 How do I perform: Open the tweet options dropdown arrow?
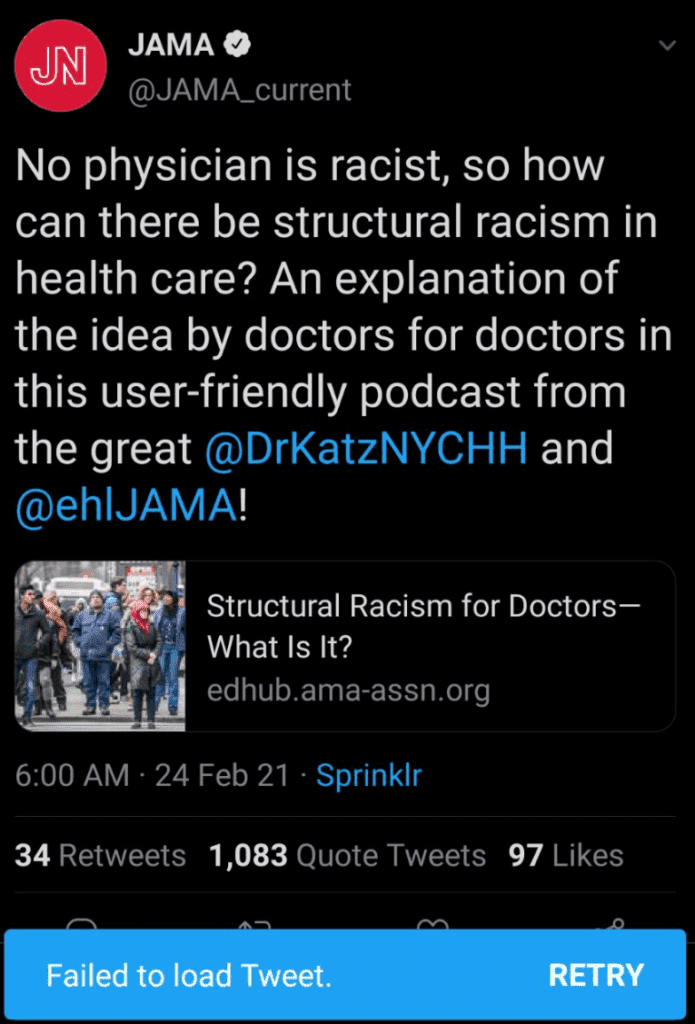coord(667,46)
